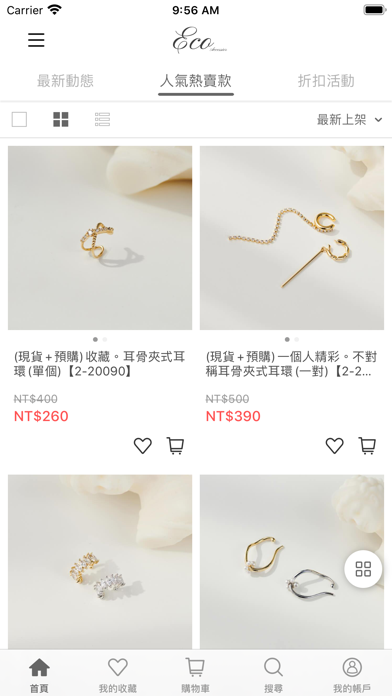
Task: Tap the floating category grid button
Action: coord(363,569)
